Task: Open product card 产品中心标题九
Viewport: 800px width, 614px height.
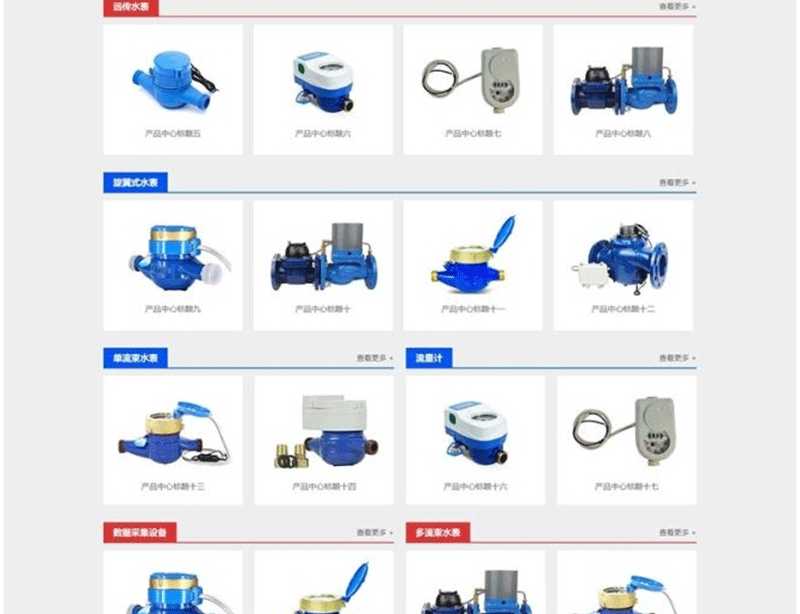Action: click(x=172, y=265)
